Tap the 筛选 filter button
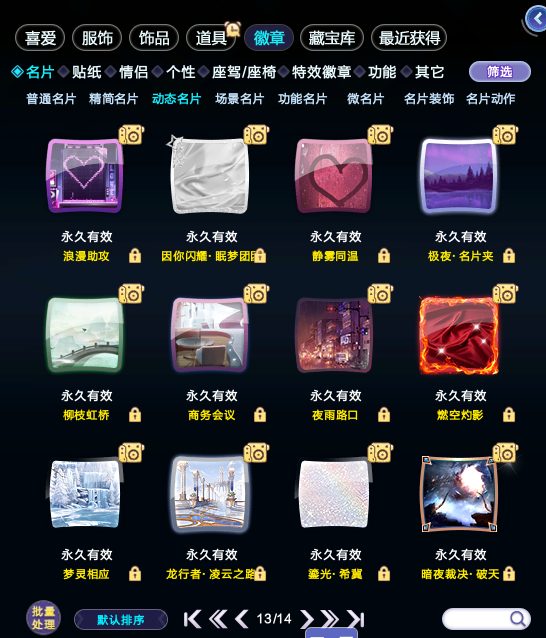Image resolution: width=546 pixels, height=638 pixels. click(500, 72)
